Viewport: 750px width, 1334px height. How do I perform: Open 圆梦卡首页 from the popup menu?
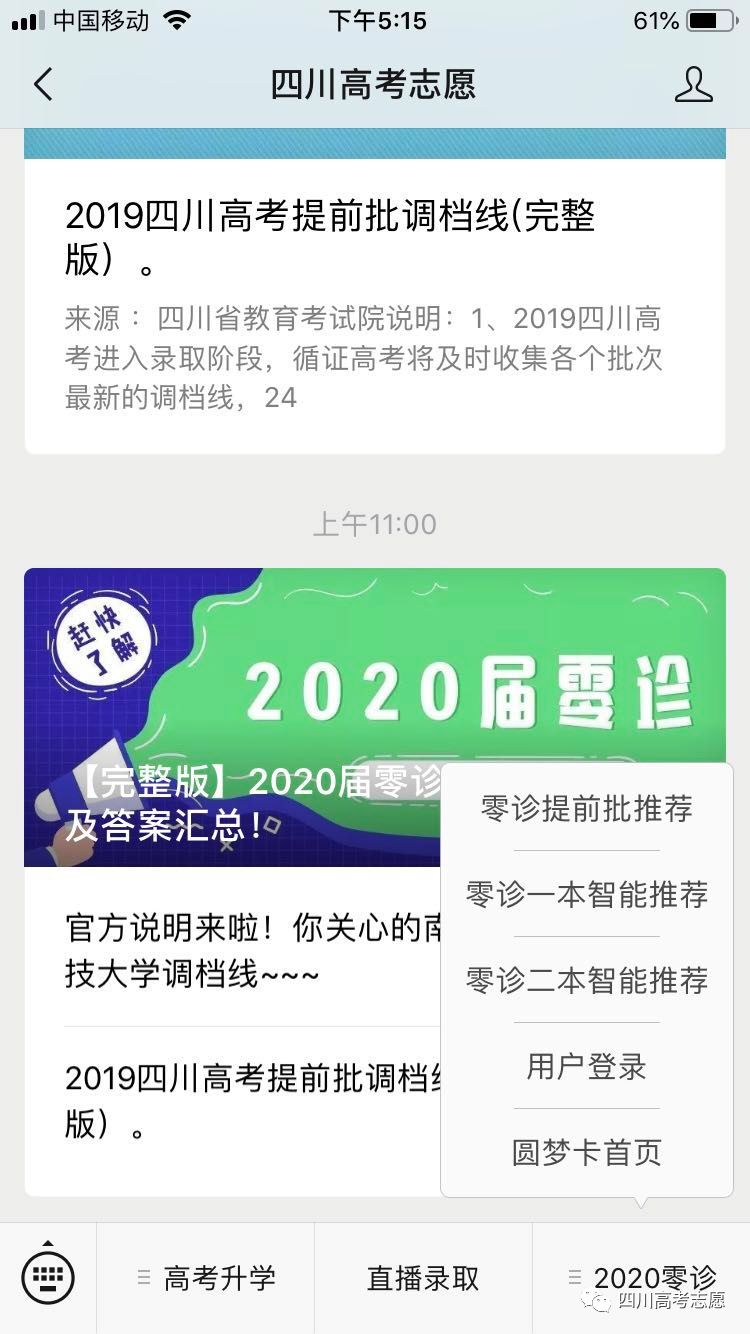tap(586, 1152)
